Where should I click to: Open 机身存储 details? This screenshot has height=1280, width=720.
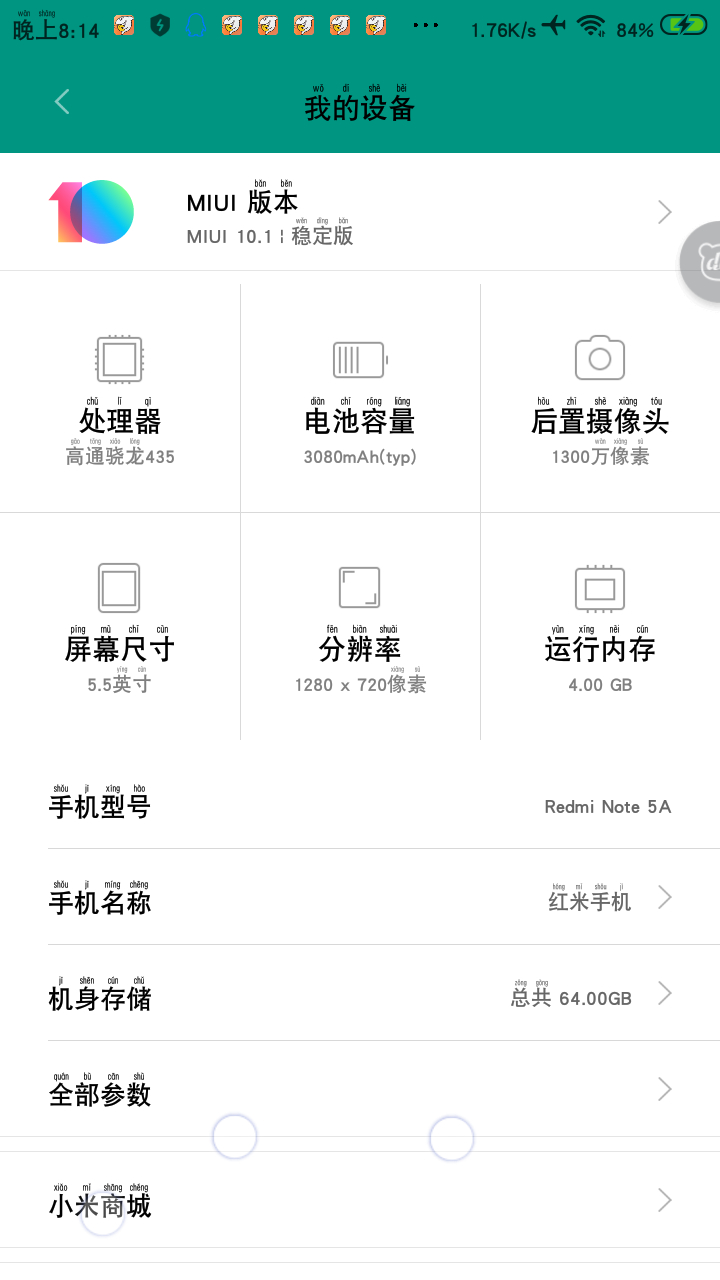tap(360, 994)
